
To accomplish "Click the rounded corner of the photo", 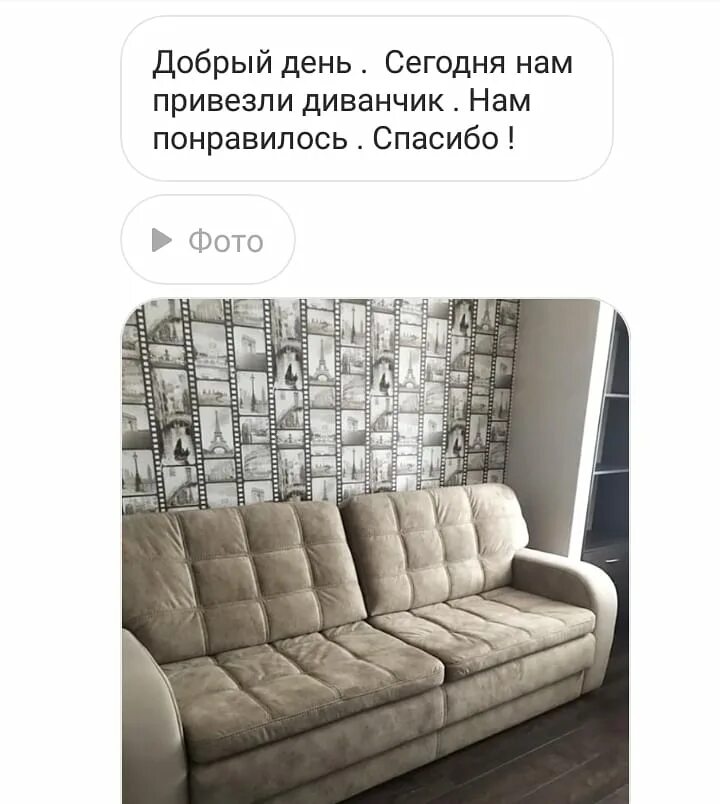I will coord(133,305).
